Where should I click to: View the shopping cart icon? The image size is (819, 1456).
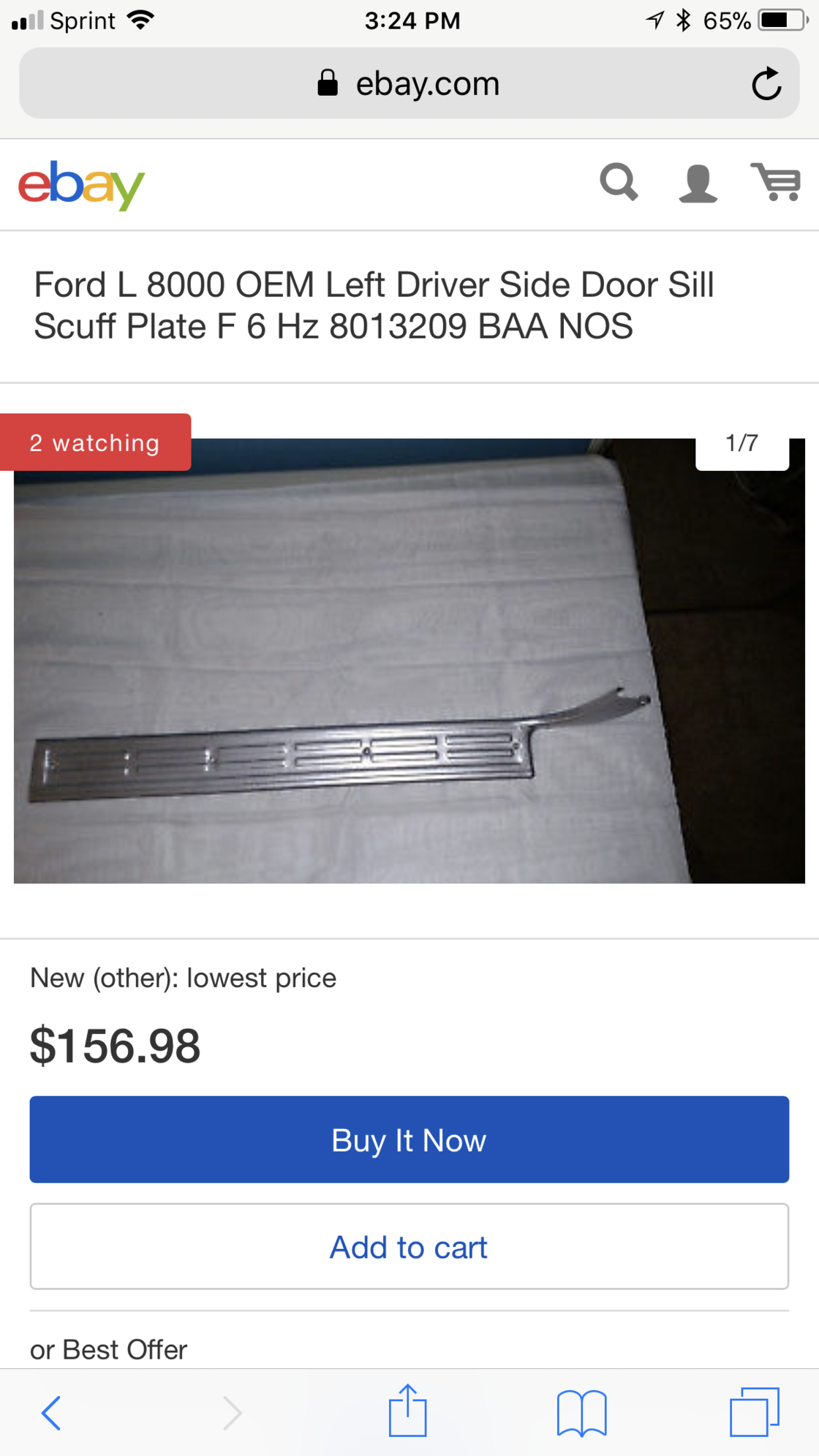[x=775, y=183]
